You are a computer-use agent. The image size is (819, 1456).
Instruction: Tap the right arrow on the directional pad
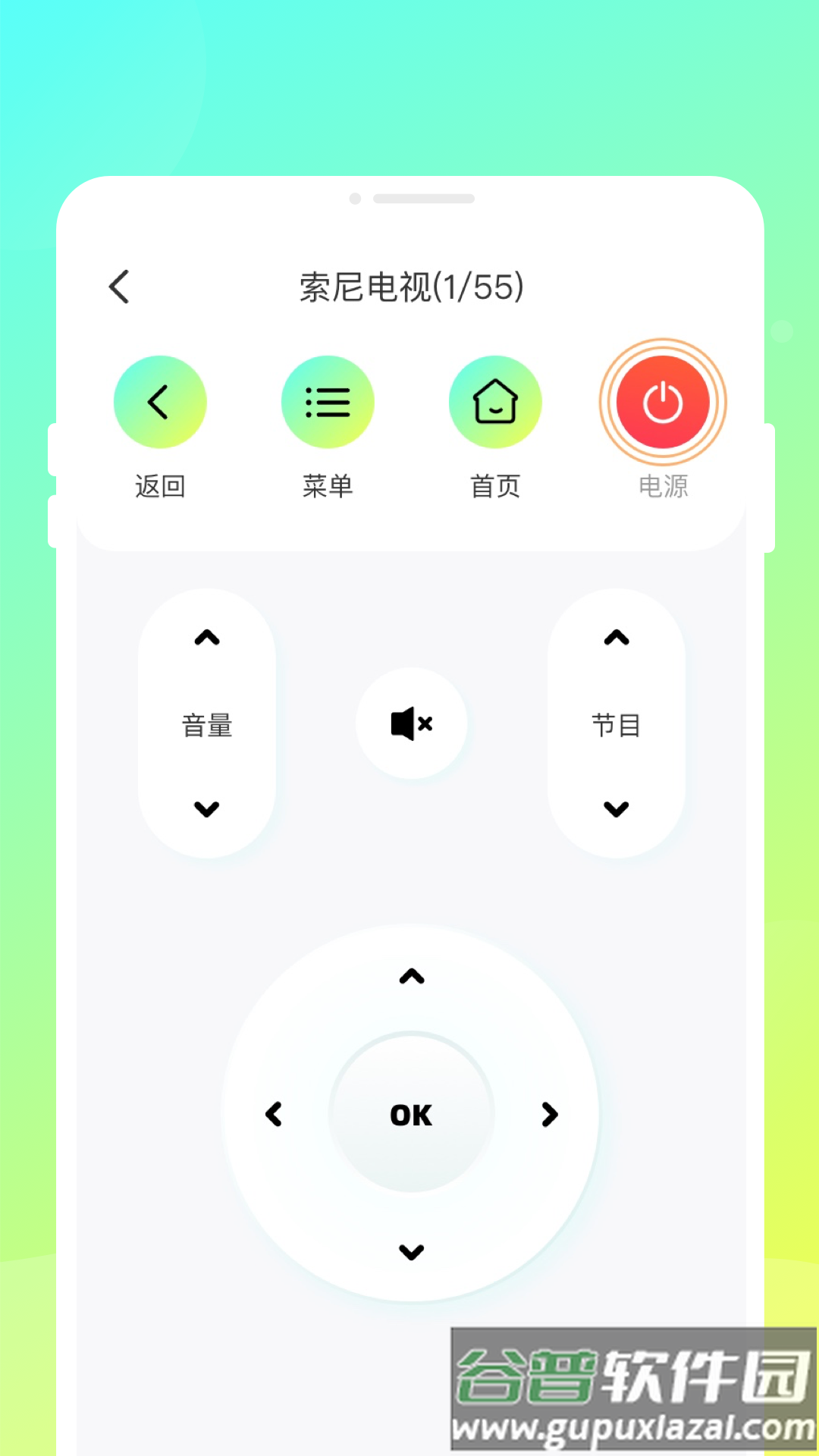click(x=549, y=1114)
